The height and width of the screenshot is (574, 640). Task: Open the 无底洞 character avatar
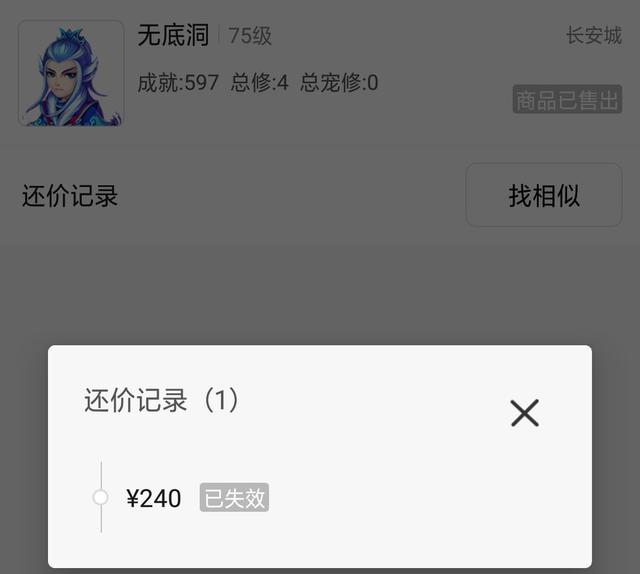(x=70, y=74)
